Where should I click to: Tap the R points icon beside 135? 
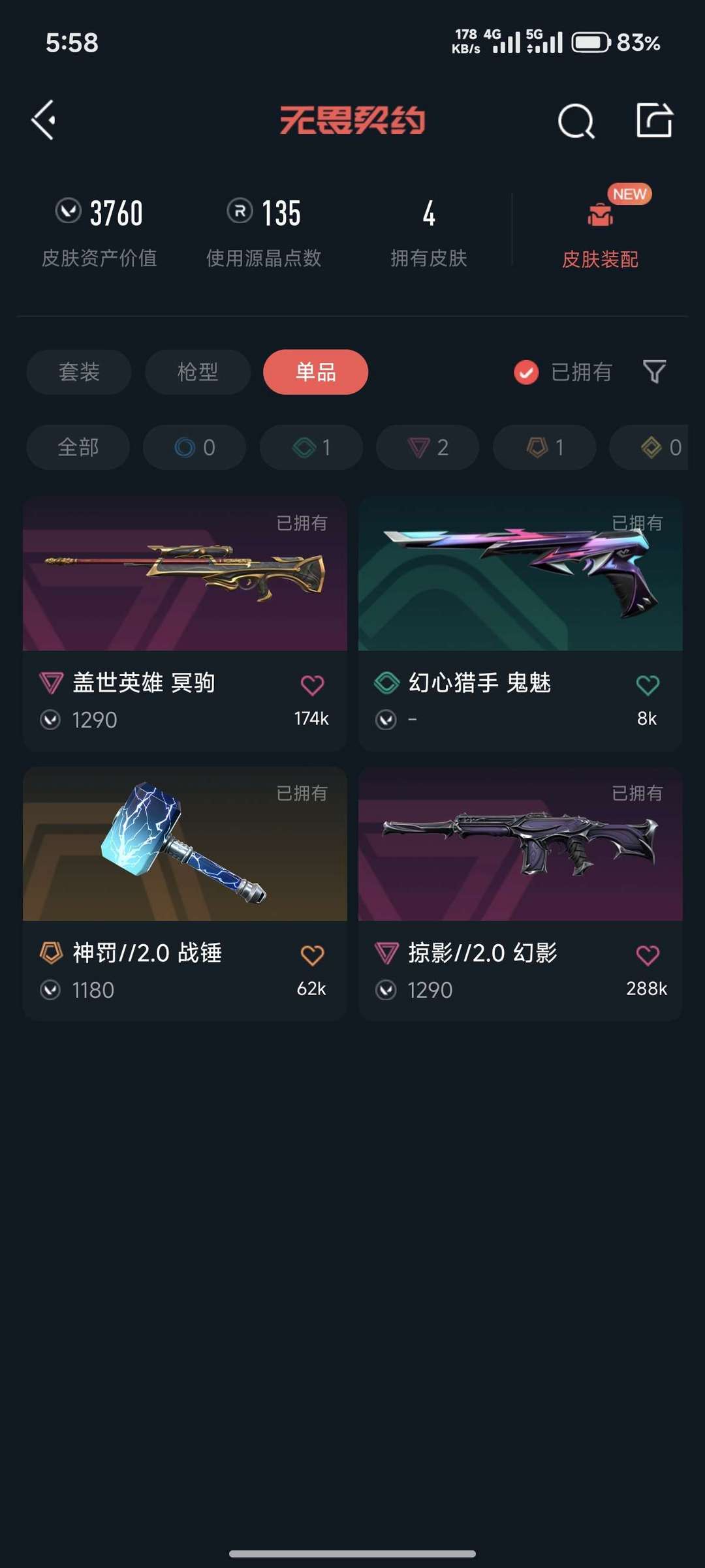[x=240, y=211]
